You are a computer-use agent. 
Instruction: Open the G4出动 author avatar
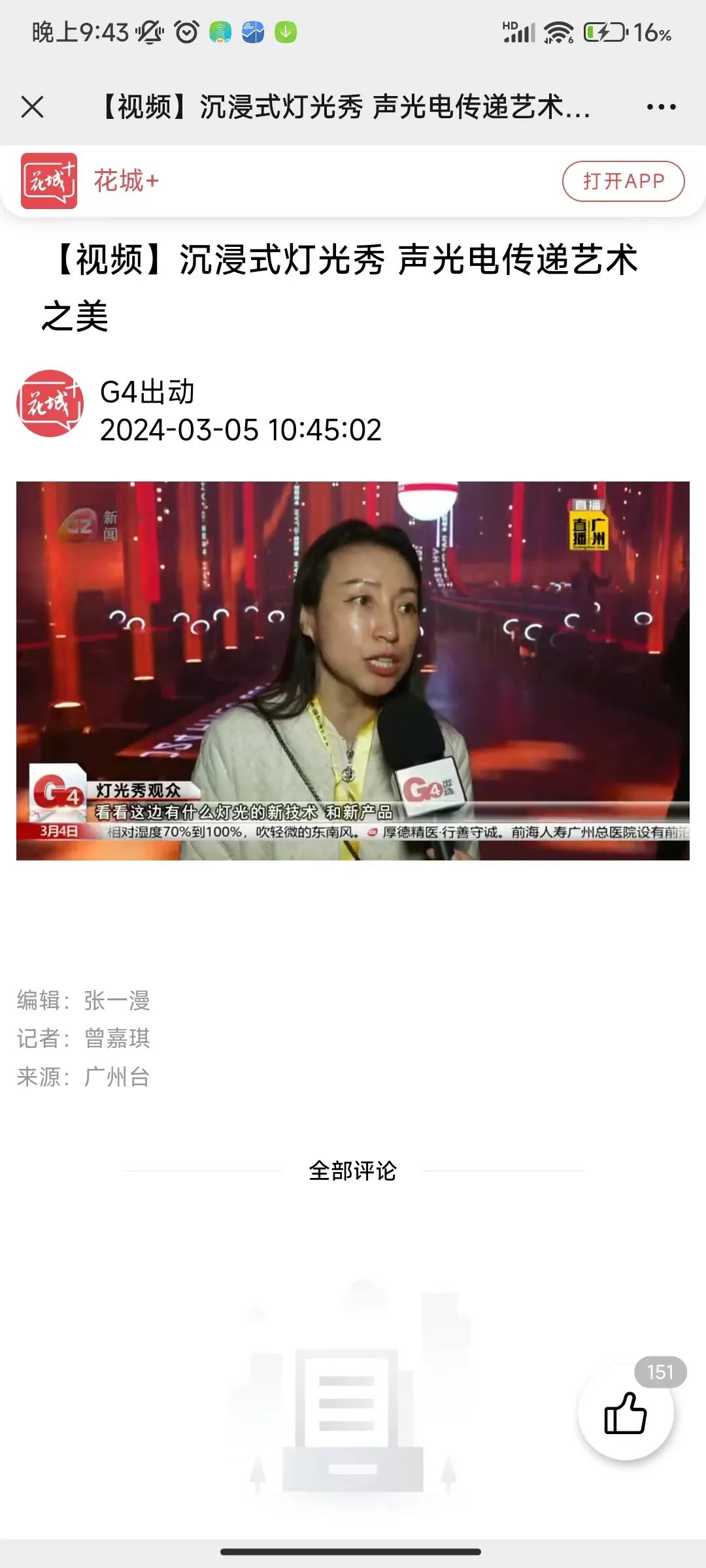pos(50,404)
